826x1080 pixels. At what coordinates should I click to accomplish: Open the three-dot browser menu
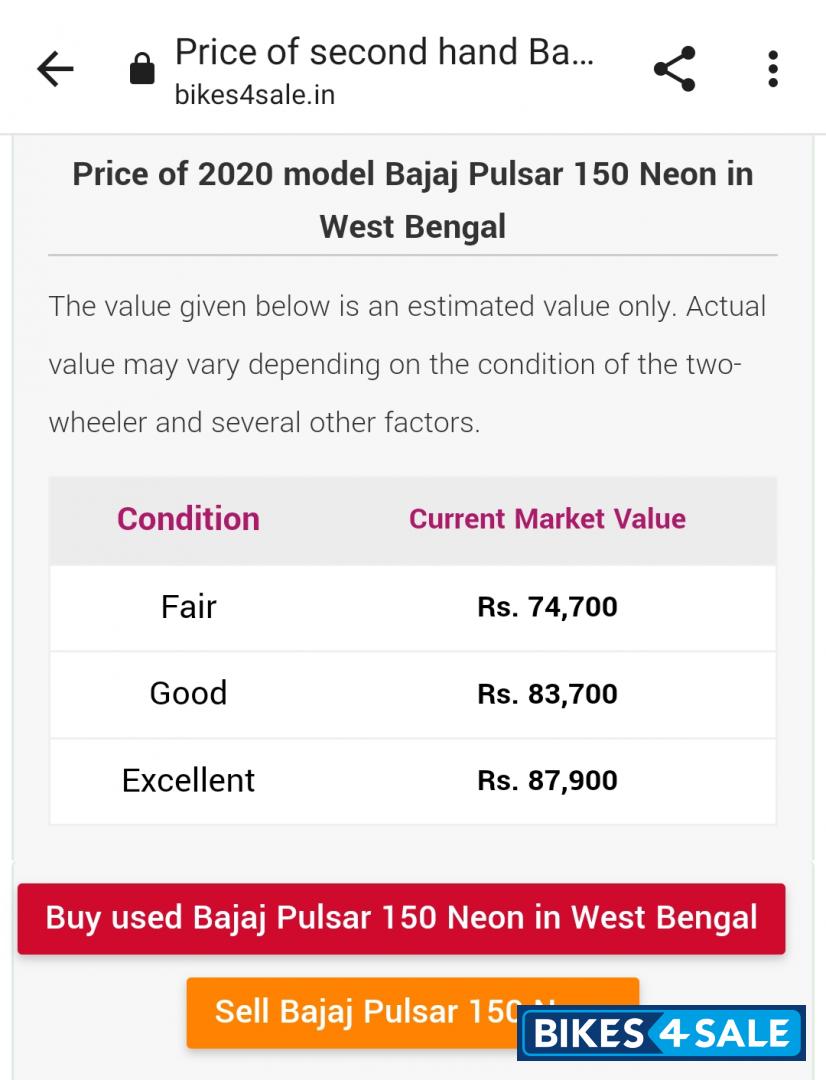click(x=772, y=67)
